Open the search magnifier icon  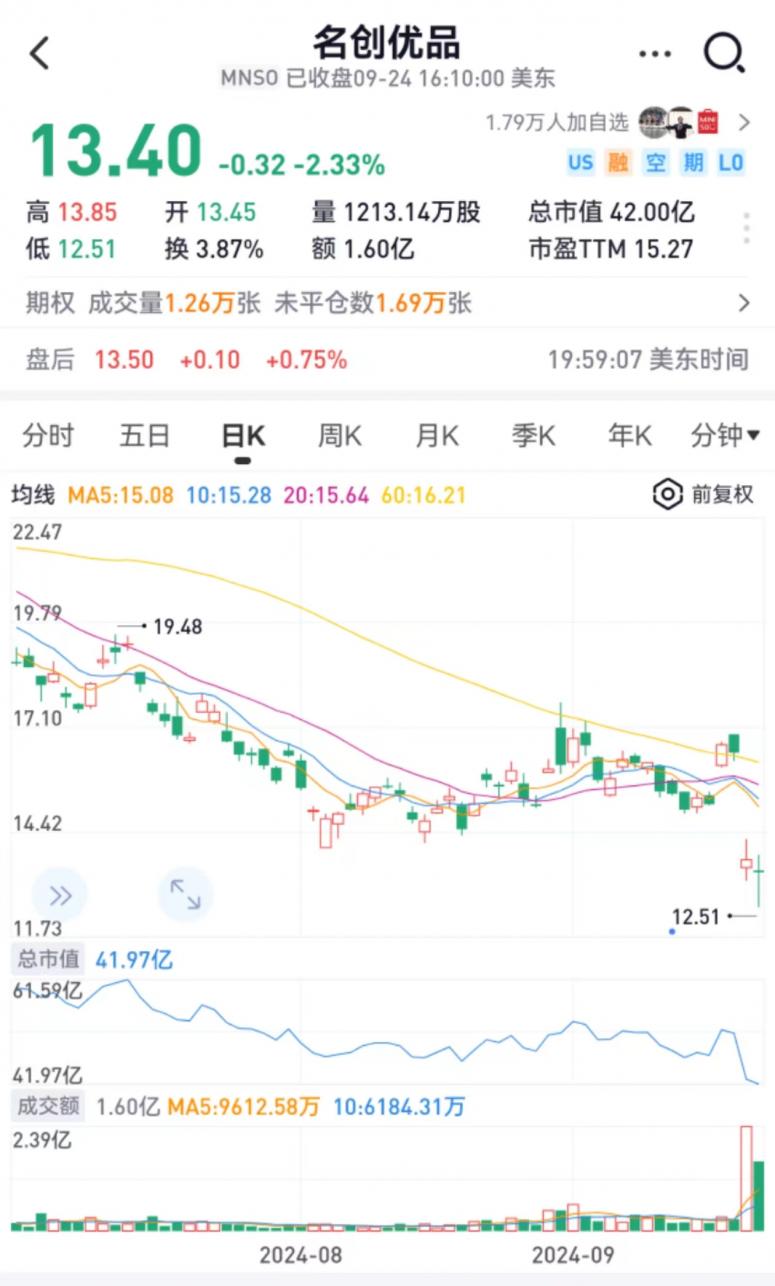point(723,53)
